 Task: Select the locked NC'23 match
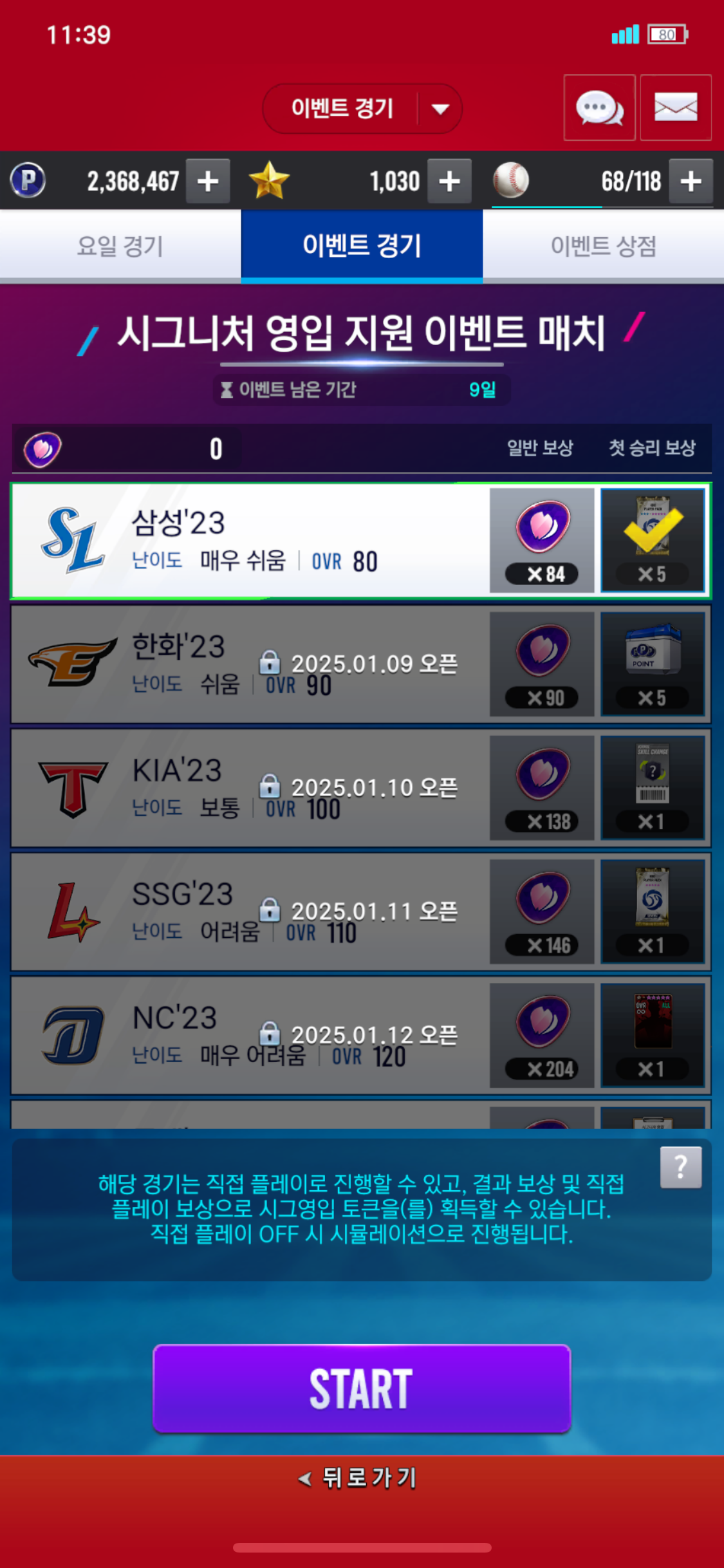point(251,1035)
